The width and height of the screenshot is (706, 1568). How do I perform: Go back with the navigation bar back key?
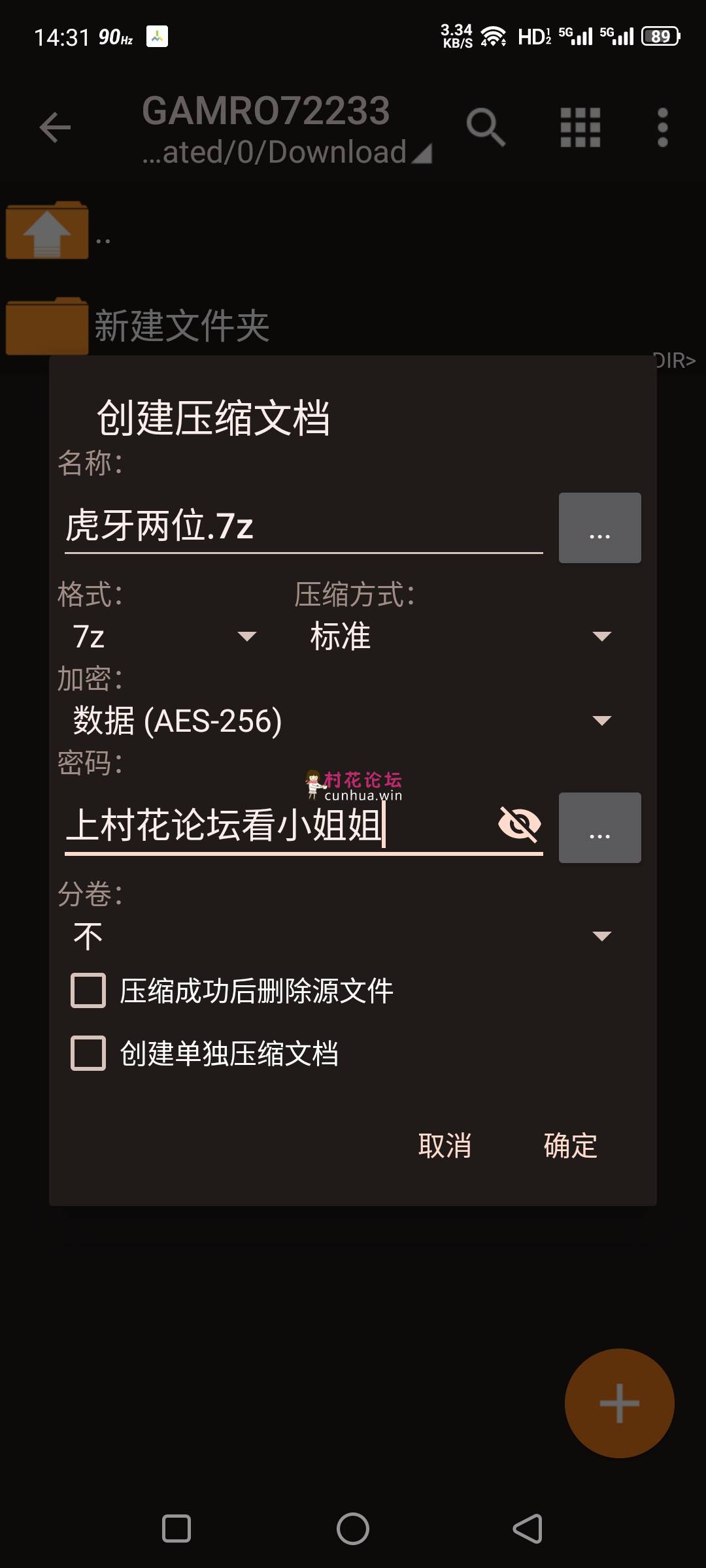click(x=528, y=1529)
